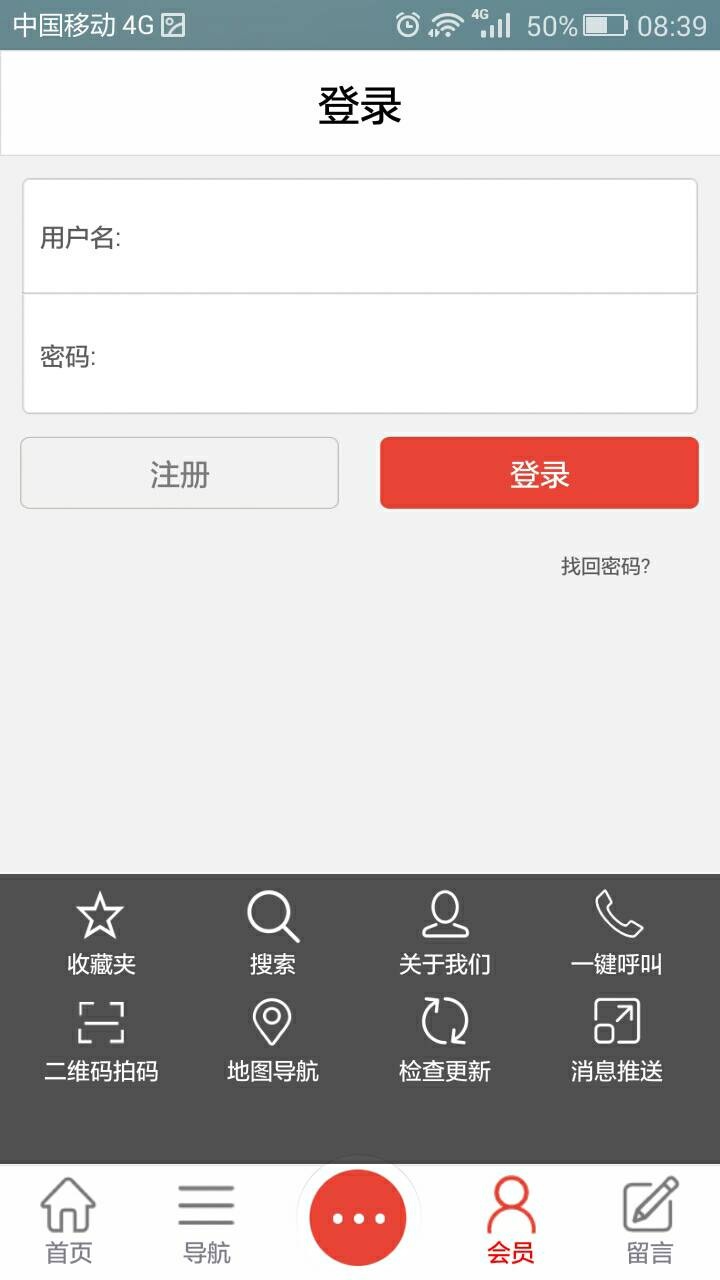Switch to the 首页 home tab
Image resolution: width=720 pixels, height=1280 pixels.
[x=69, y=1222]
